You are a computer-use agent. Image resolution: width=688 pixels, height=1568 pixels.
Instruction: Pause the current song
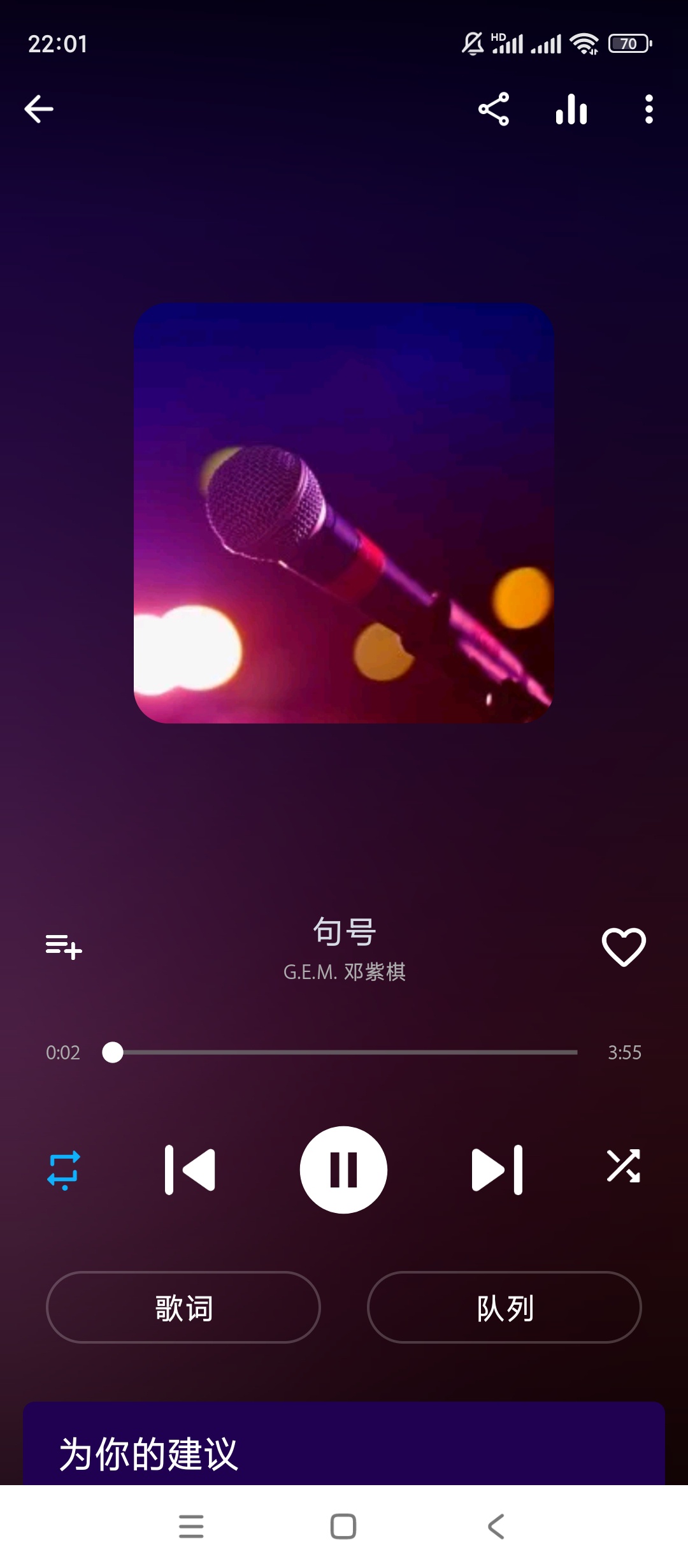pyautogui.click(x=343, y=1170)
